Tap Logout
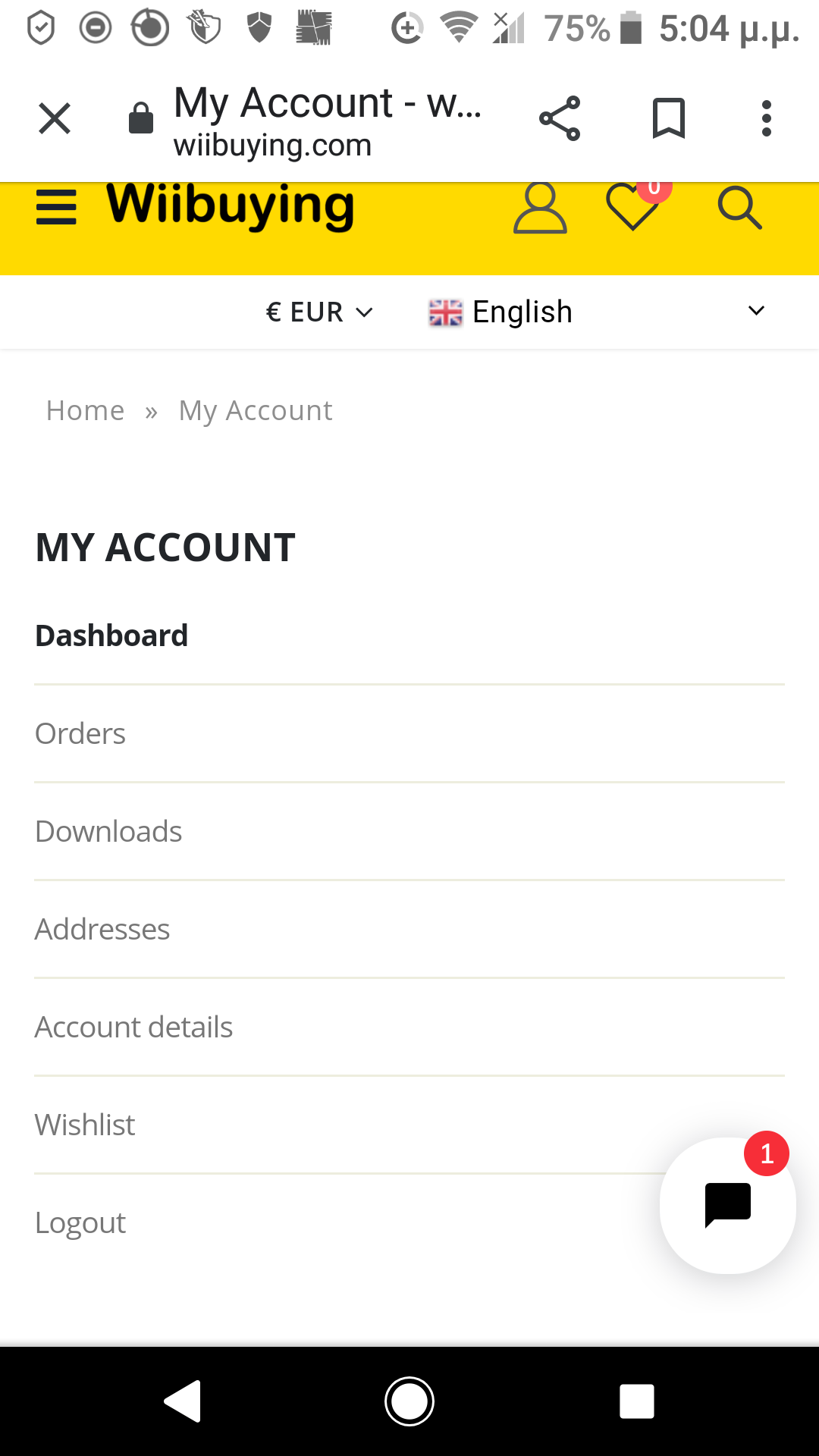The height and width of the screenshot is (1456, 819). (80, 1222)
